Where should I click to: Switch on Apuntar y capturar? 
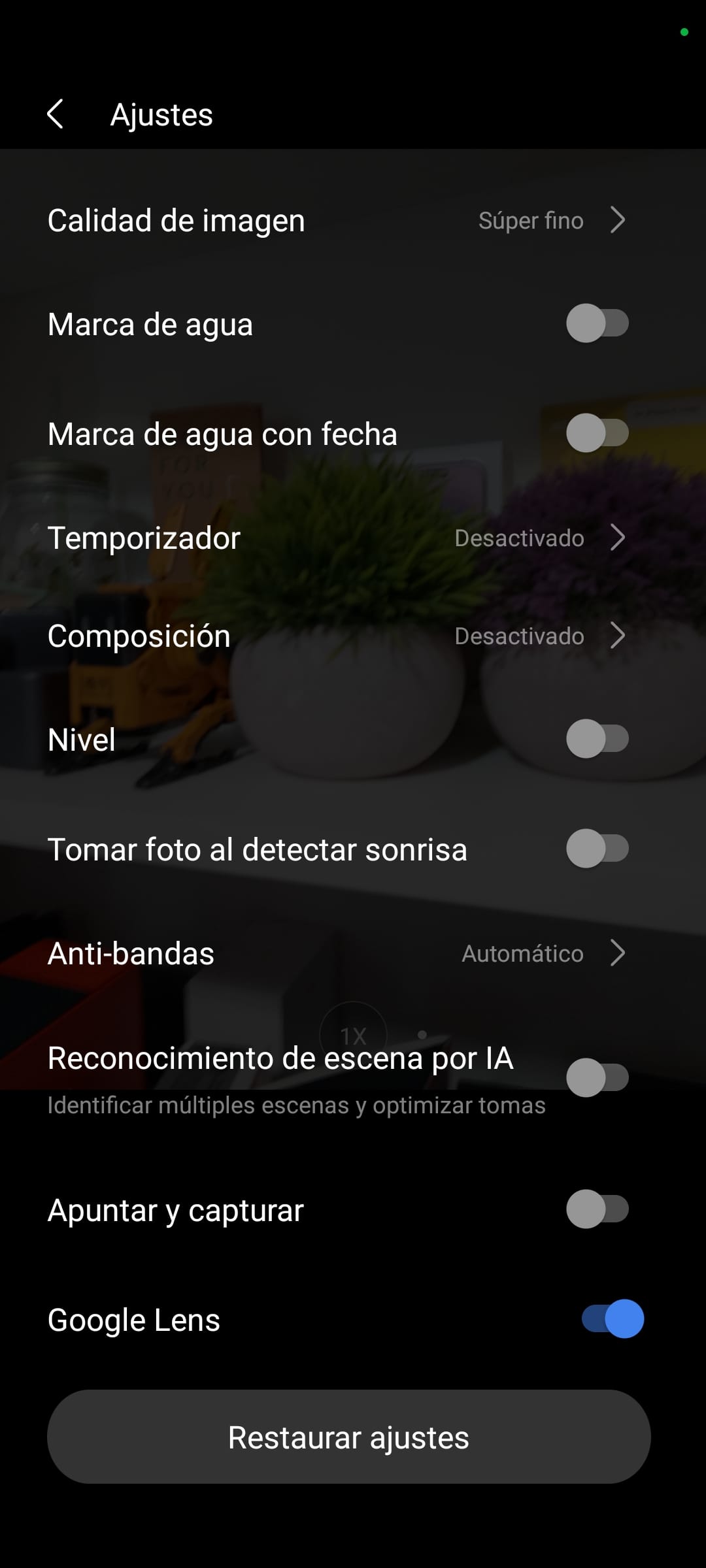[597, 1209]
